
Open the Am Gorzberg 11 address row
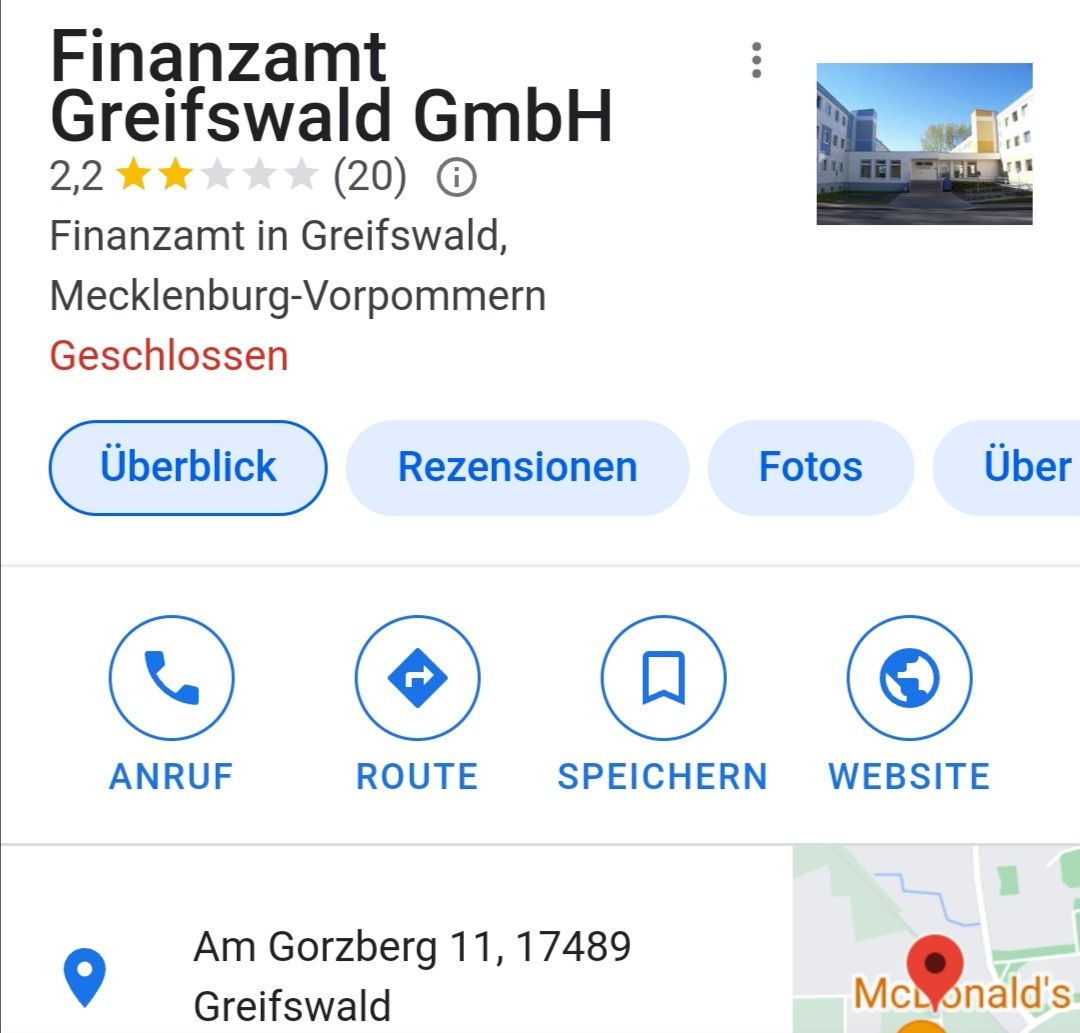point(410,974)
